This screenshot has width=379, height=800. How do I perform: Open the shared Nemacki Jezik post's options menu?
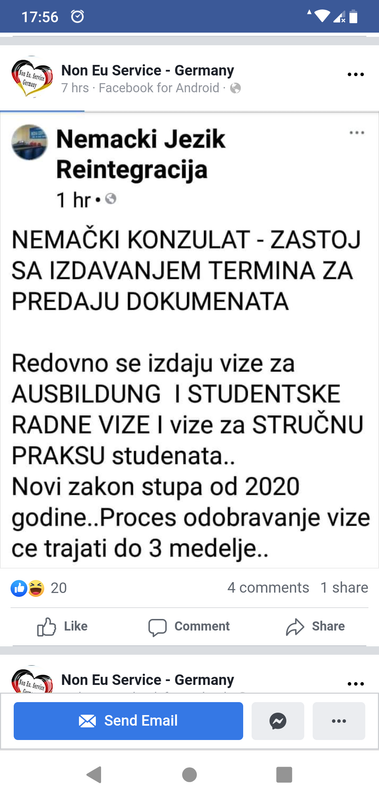click(x=357, y=133)
